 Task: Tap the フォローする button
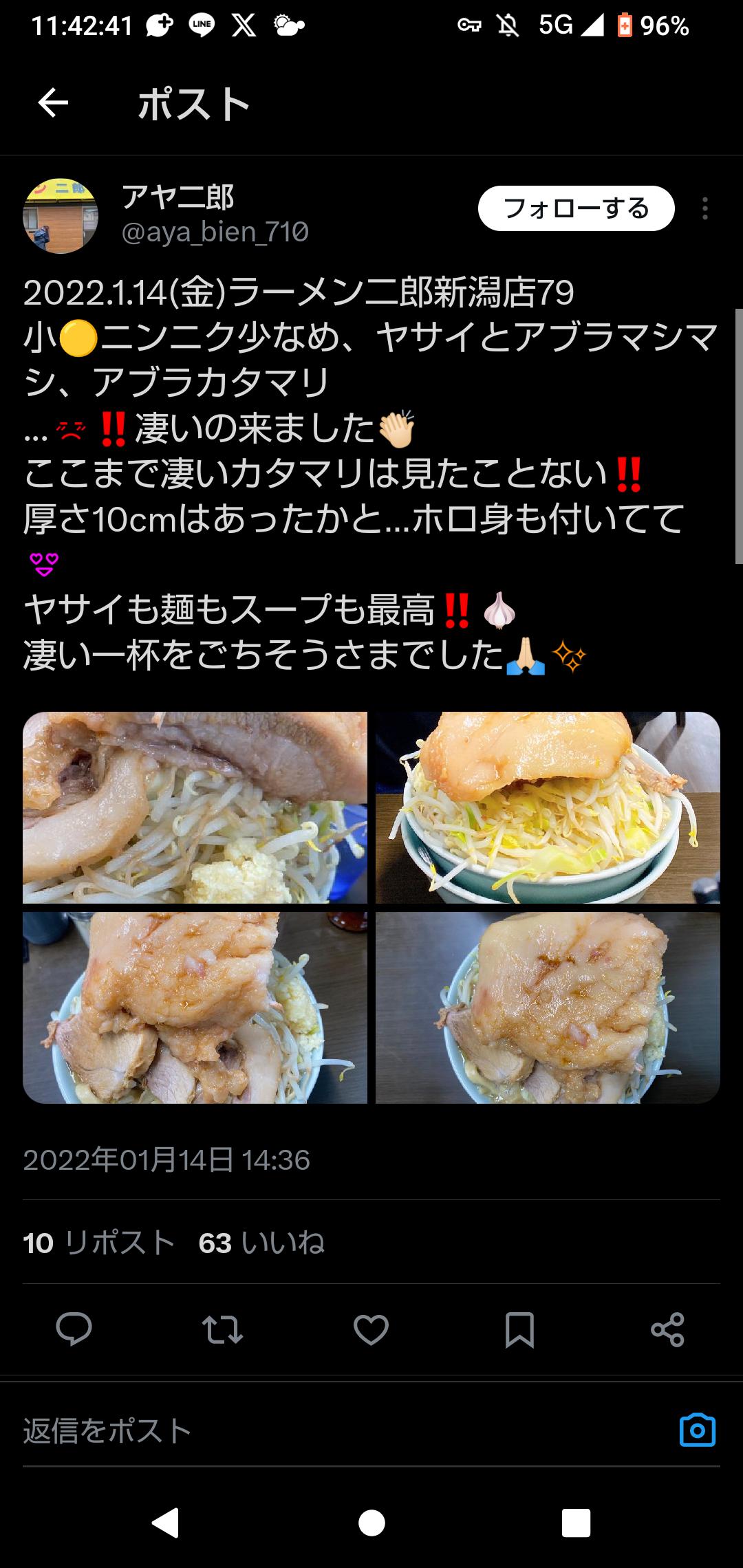point(576,208)
